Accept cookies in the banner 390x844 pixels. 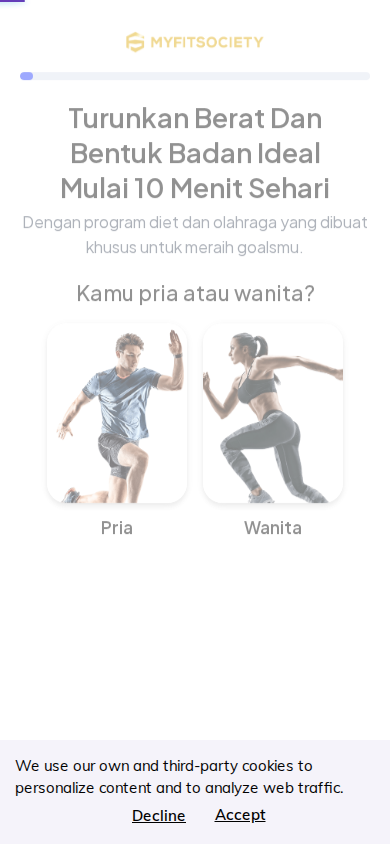click(240, 815)
